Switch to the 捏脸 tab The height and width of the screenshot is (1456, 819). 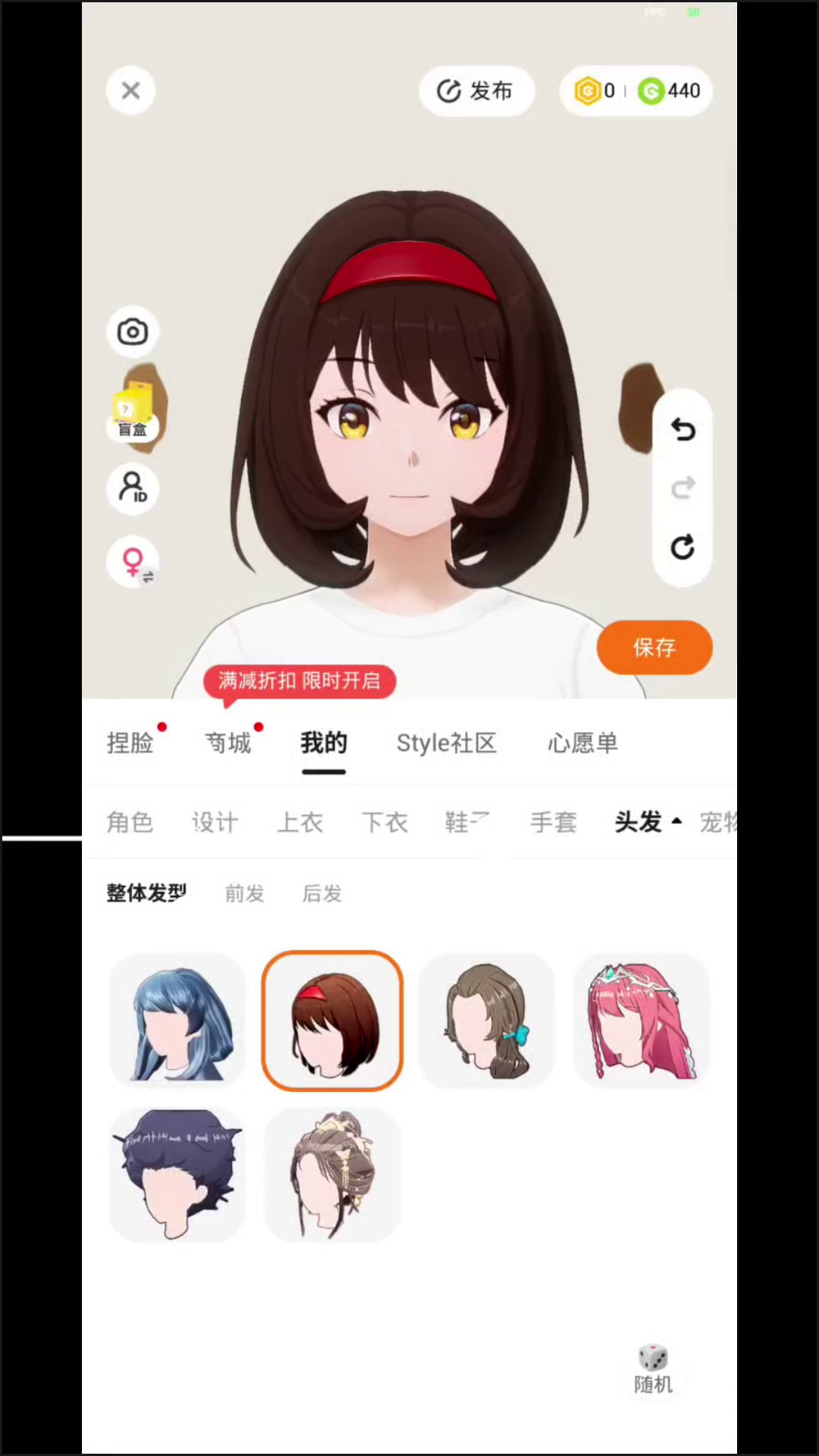point(130,743)
